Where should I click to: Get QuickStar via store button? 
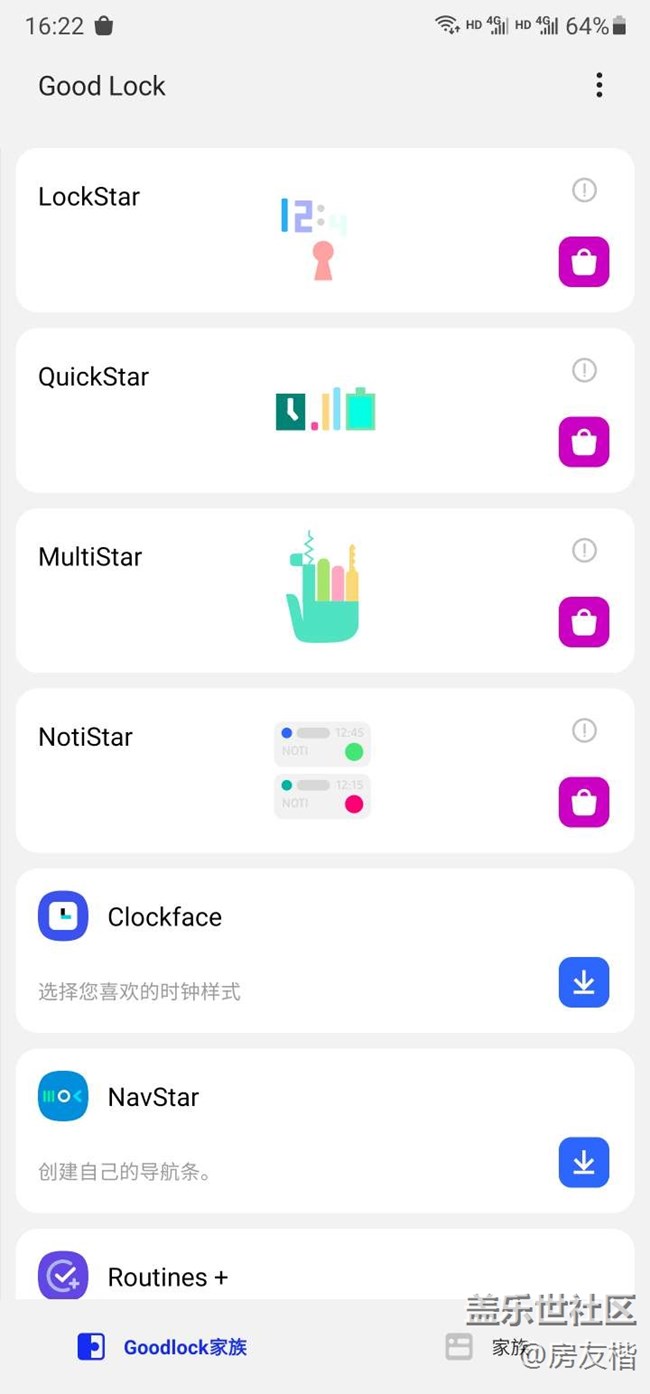[583, 442]
